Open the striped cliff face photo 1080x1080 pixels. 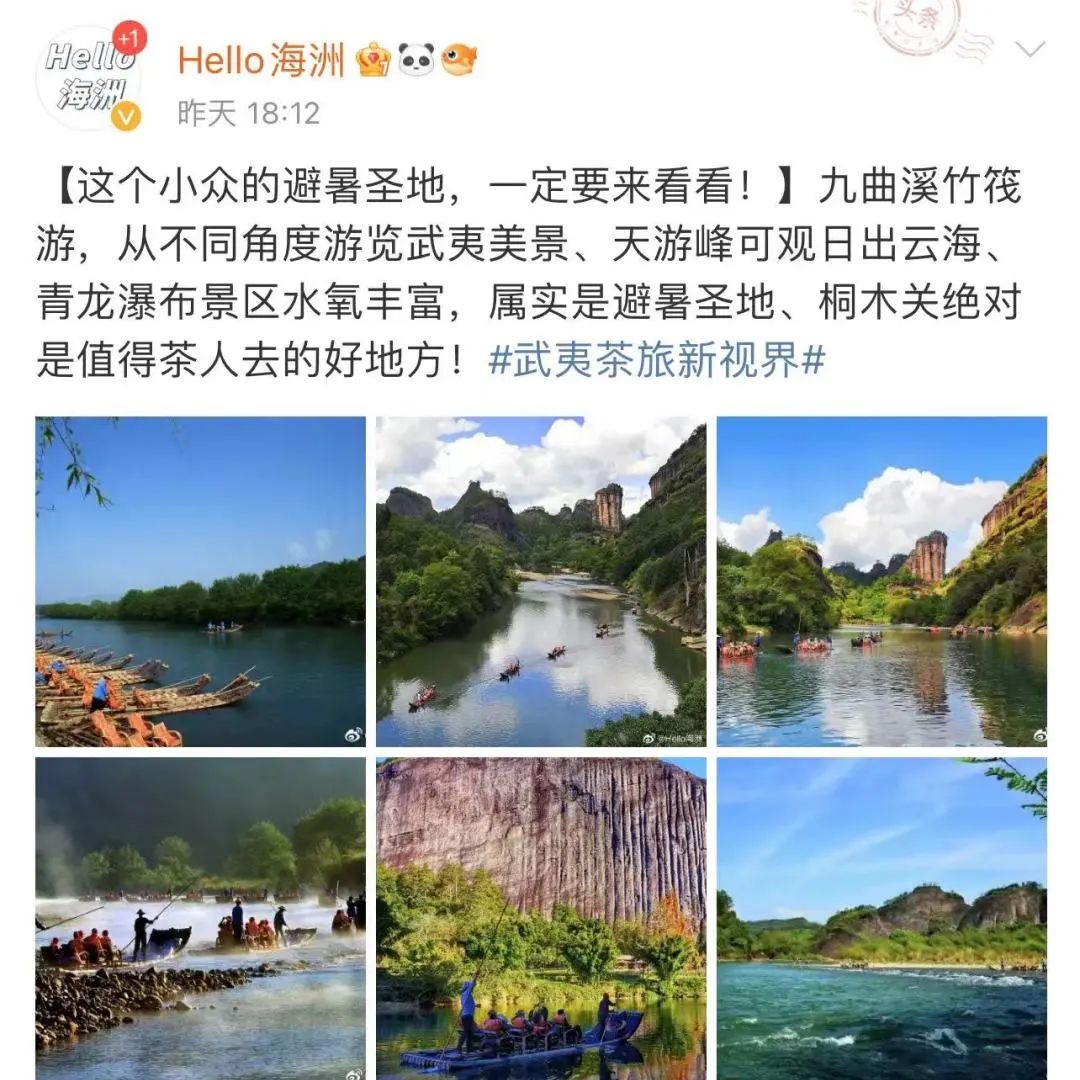[541, 916]
